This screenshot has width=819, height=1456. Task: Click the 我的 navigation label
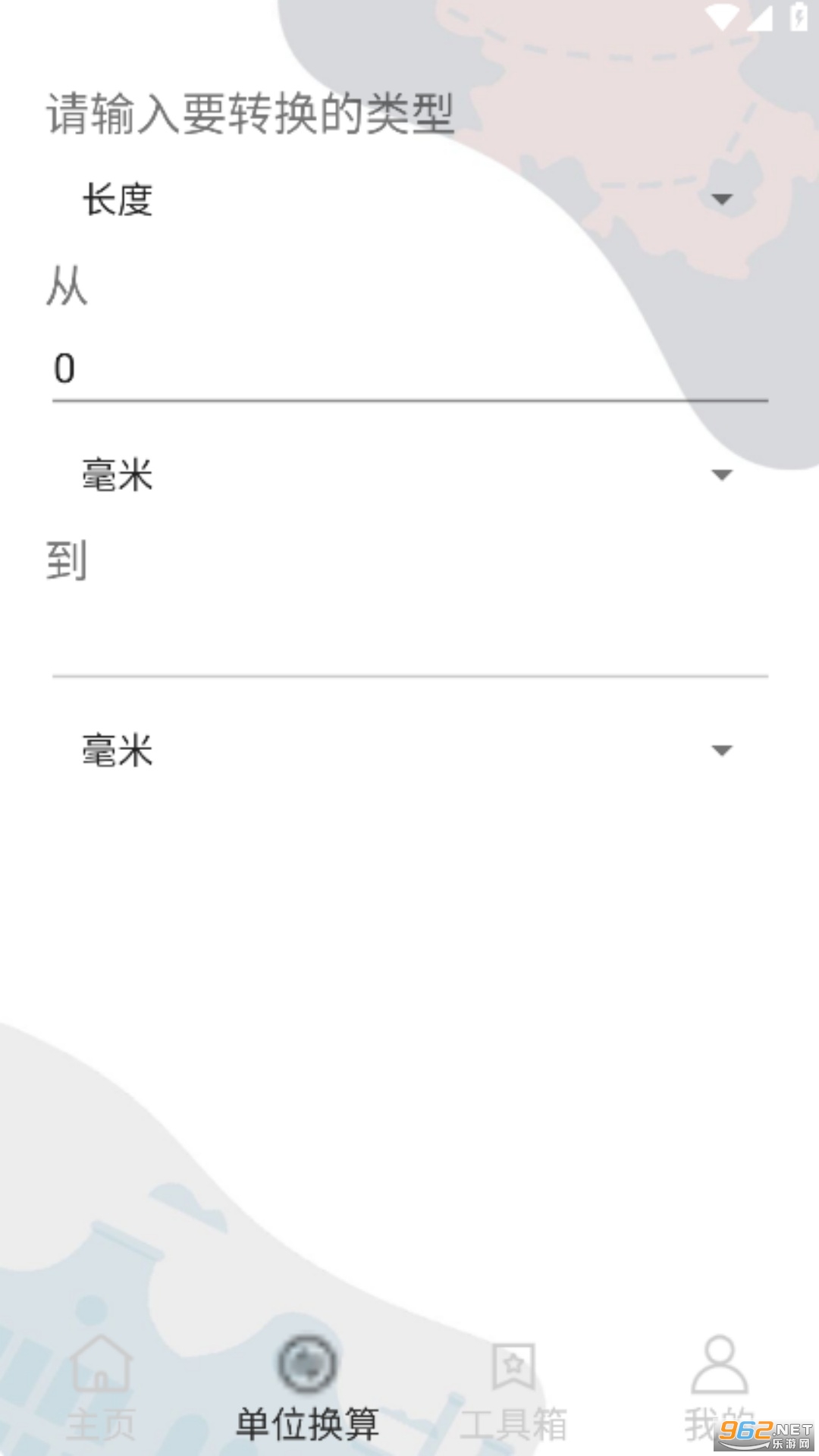[x=717, y=1422]
